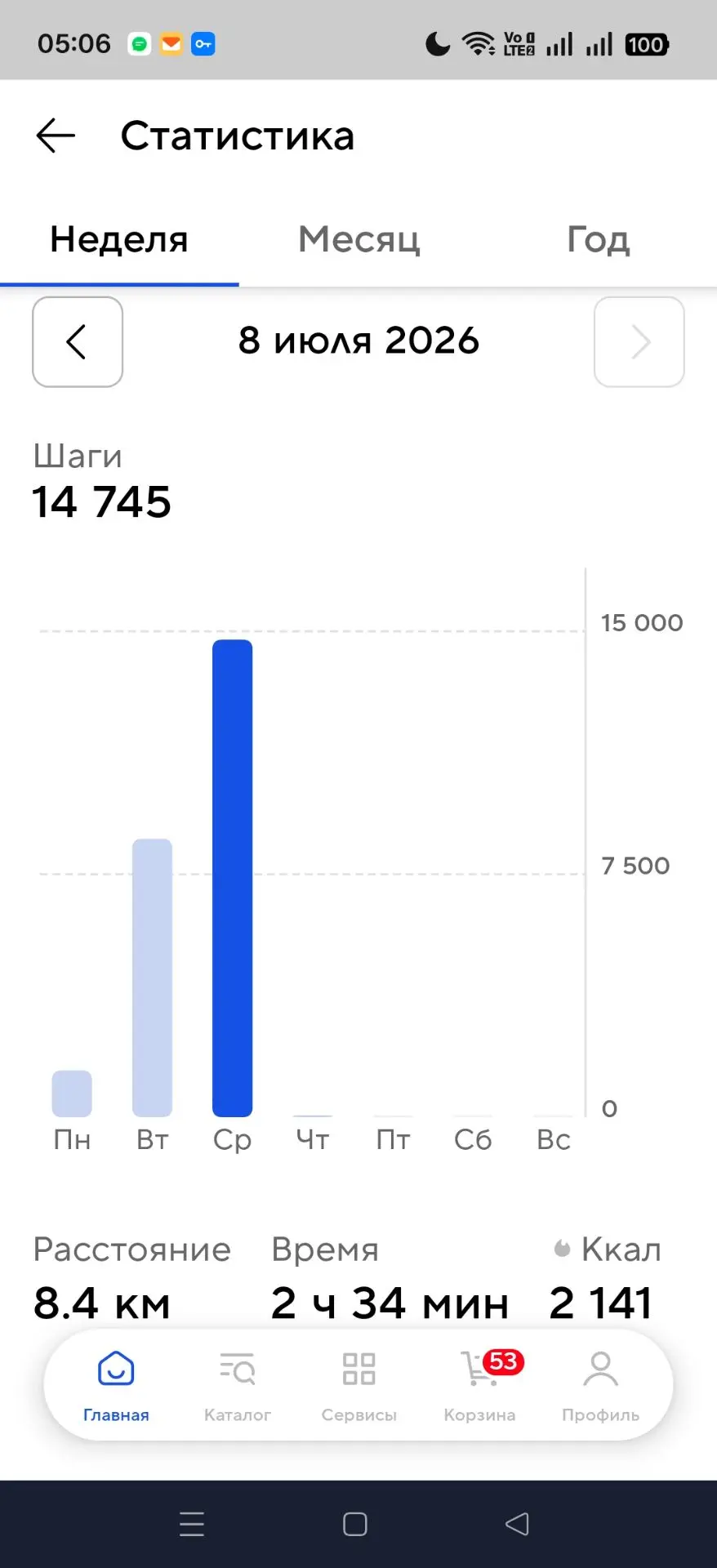Open the system recent apps menu
Viewport: 717px width, 1568px height.
(x=192, y=1524)
